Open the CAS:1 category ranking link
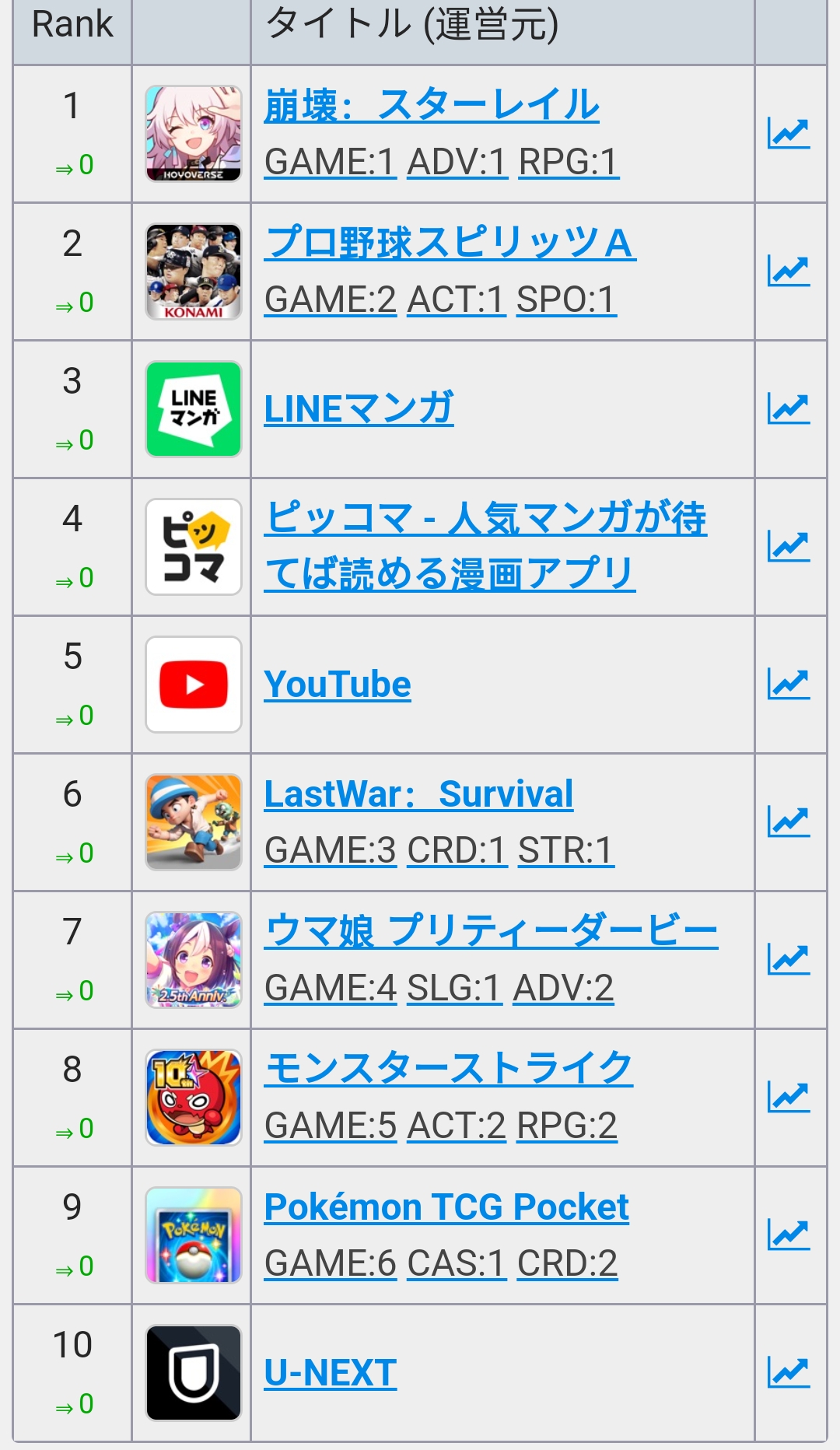The width and height of the screenshot is (840, 1450). coord(457,1263)
